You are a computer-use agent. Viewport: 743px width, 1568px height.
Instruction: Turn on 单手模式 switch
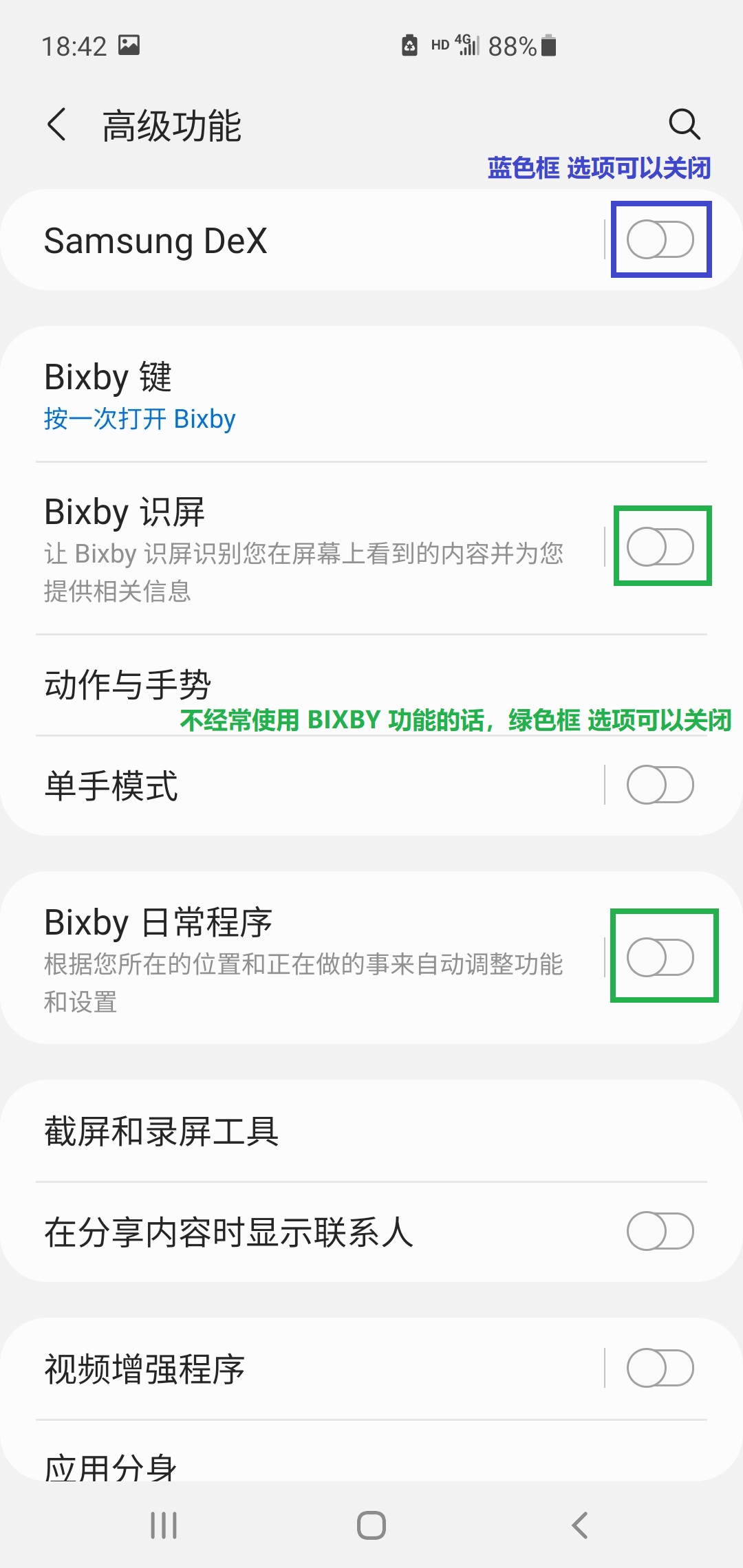coord(660,785)
